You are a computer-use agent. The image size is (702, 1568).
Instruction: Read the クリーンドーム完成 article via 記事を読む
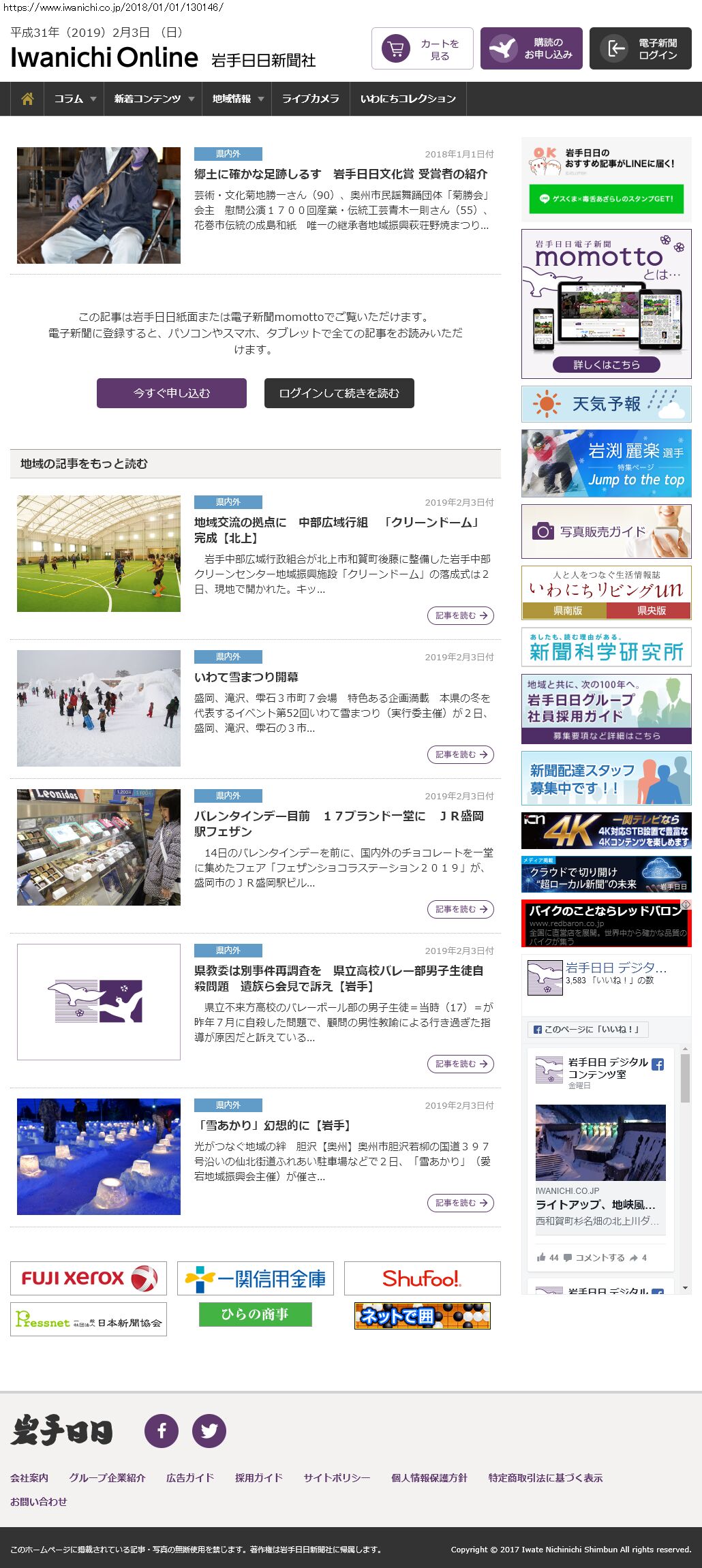(461, 615)
